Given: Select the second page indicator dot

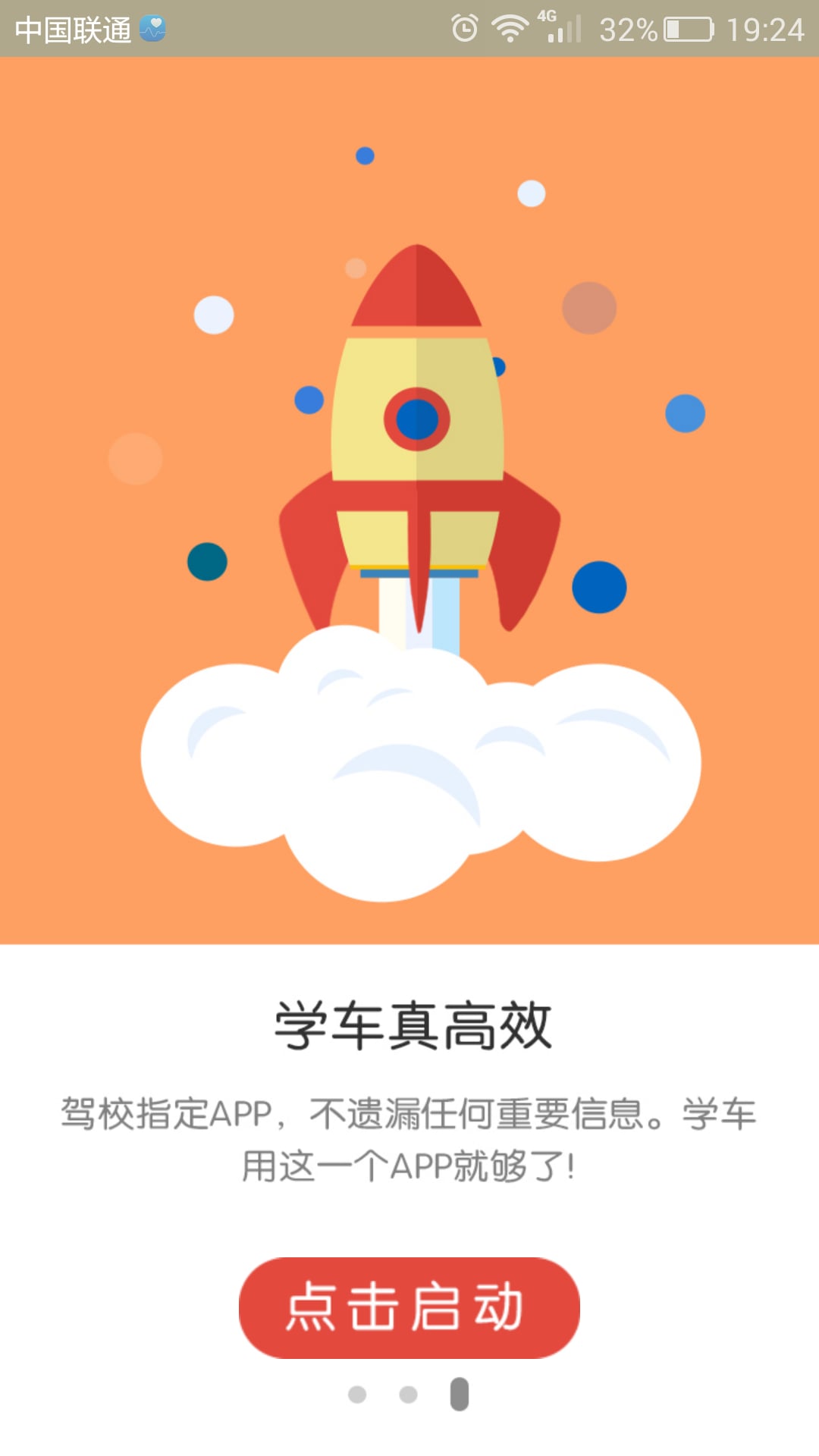Looking at the screenshot, I should (x=408, y=1395).
